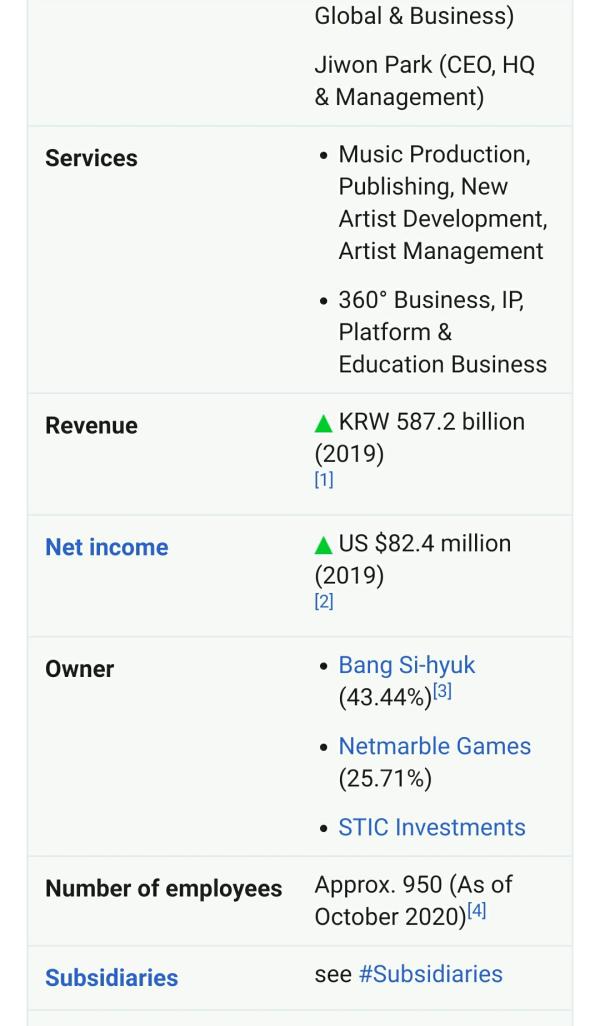Open citation [2] under Net income
The image size is (600, 1026).
324,601
